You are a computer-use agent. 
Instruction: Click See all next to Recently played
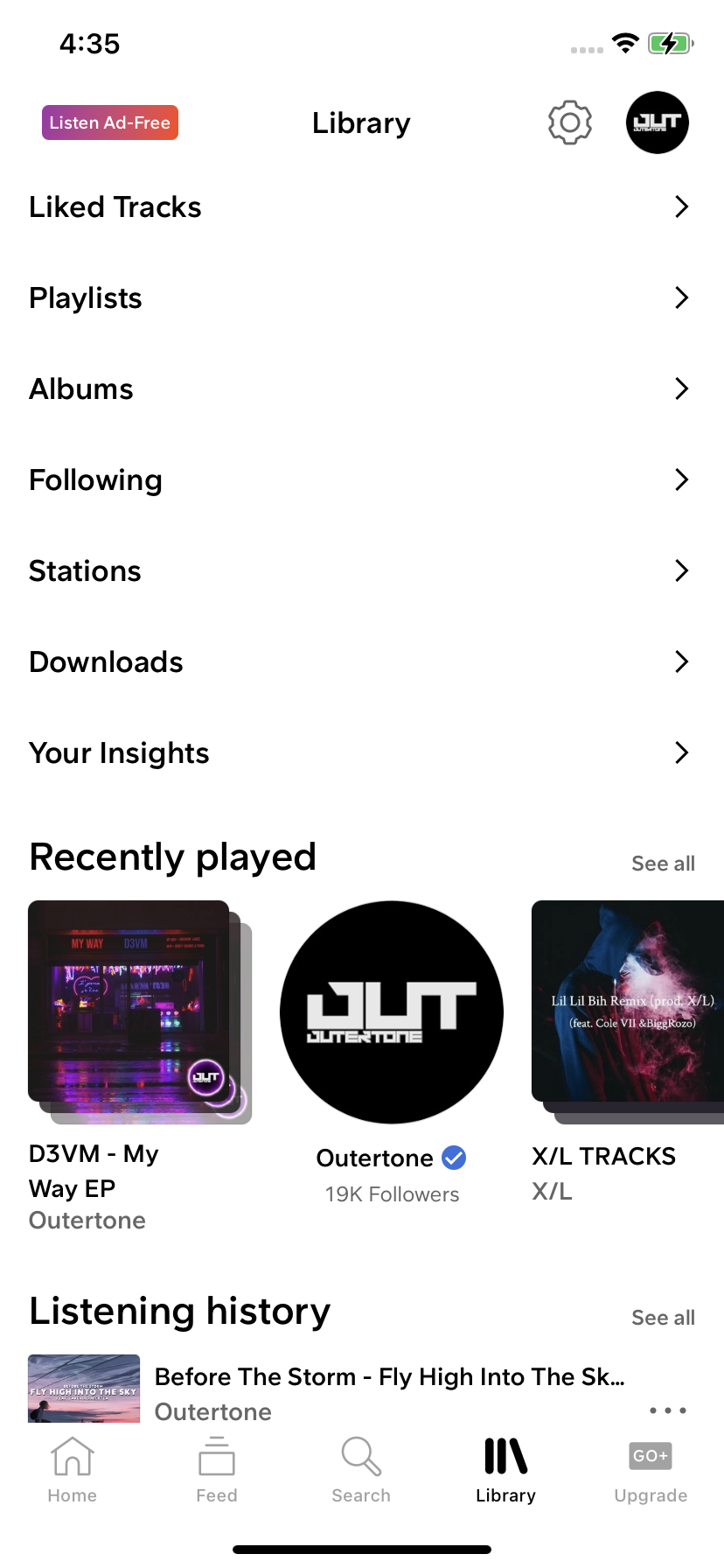[662, 863]
